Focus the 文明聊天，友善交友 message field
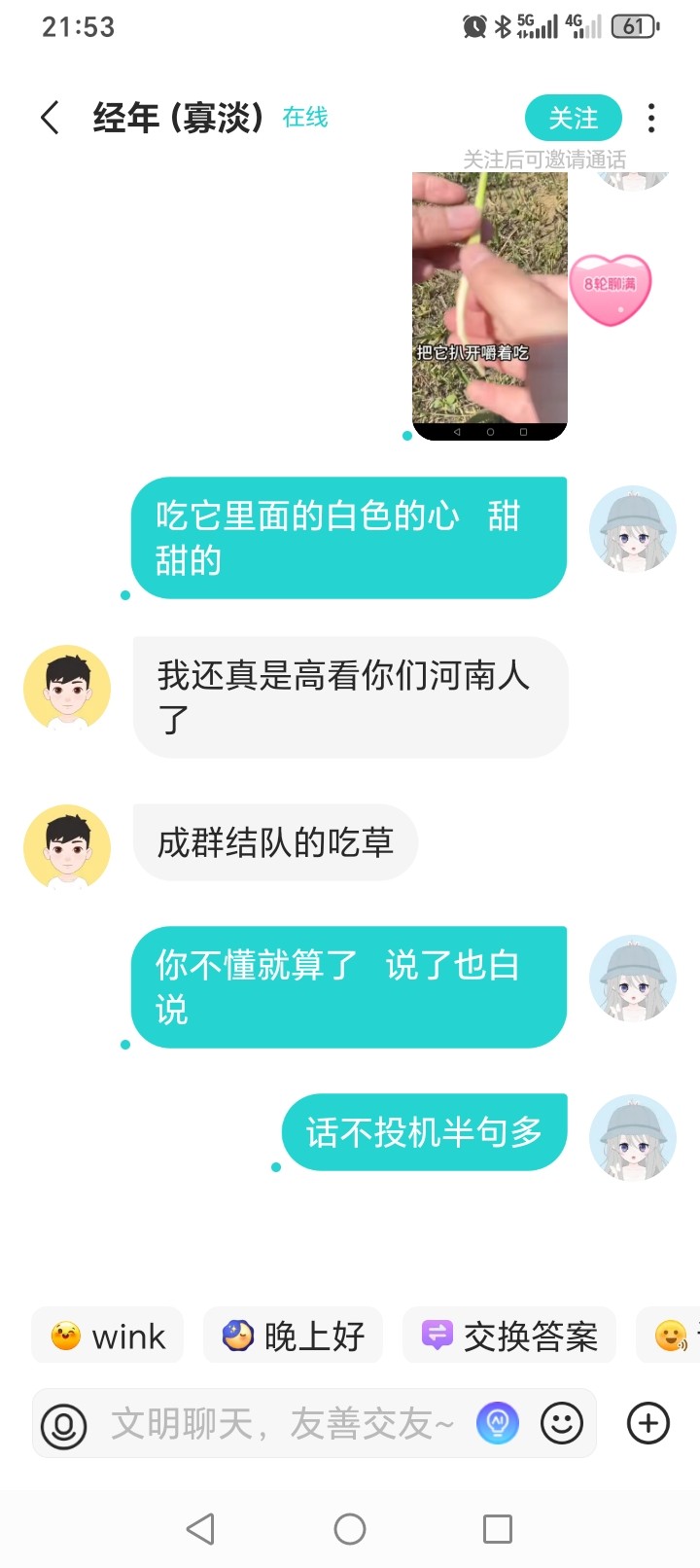Viewport: 700px width, 1568px height. [x=282, y=1424]
